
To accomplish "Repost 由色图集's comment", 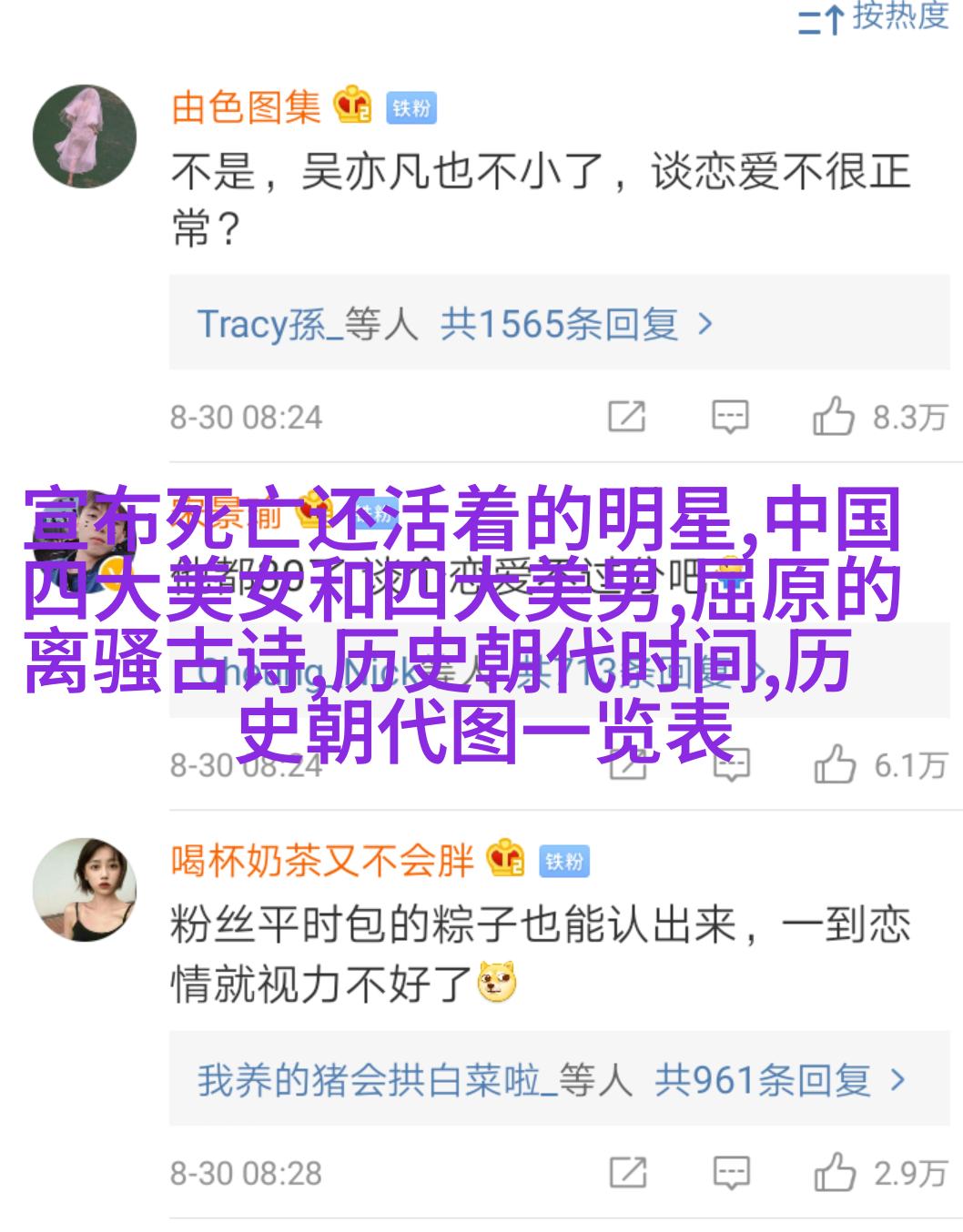I will coord(627,417).
